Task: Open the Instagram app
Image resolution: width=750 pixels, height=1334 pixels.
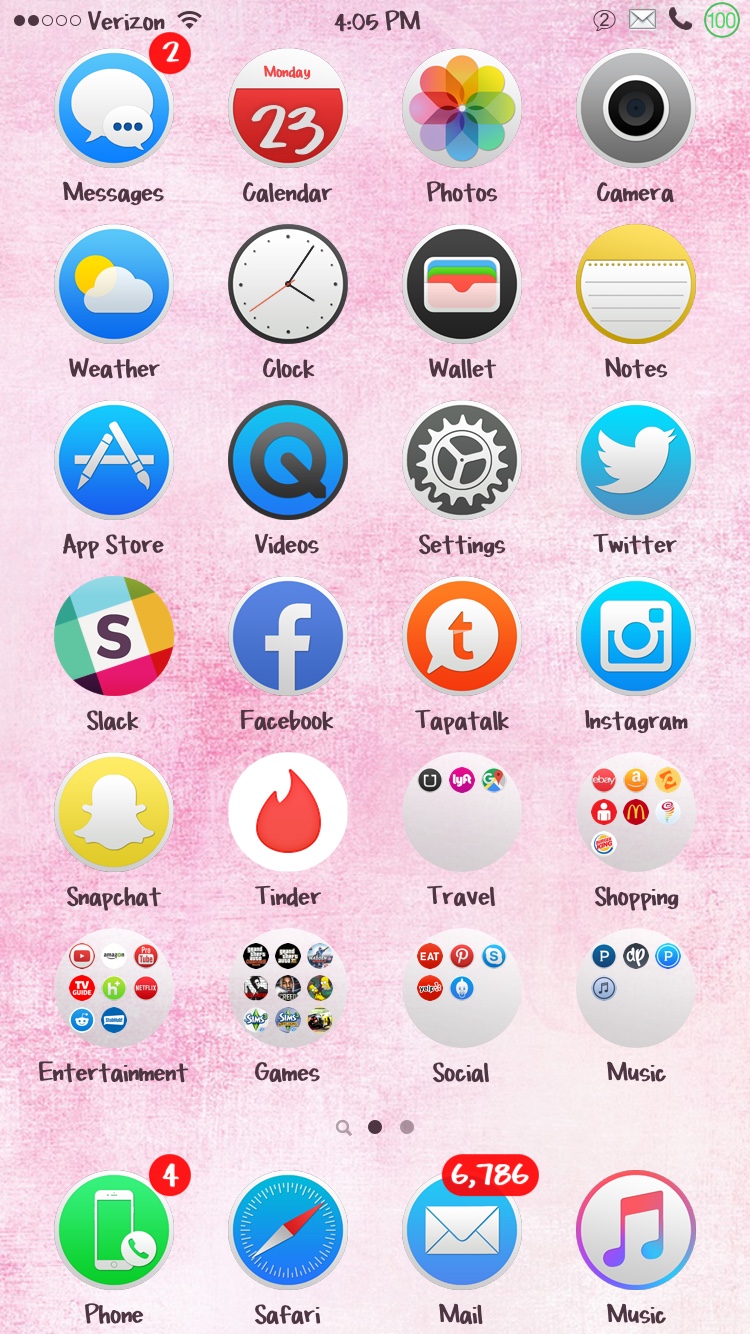Action: point(635,636)
